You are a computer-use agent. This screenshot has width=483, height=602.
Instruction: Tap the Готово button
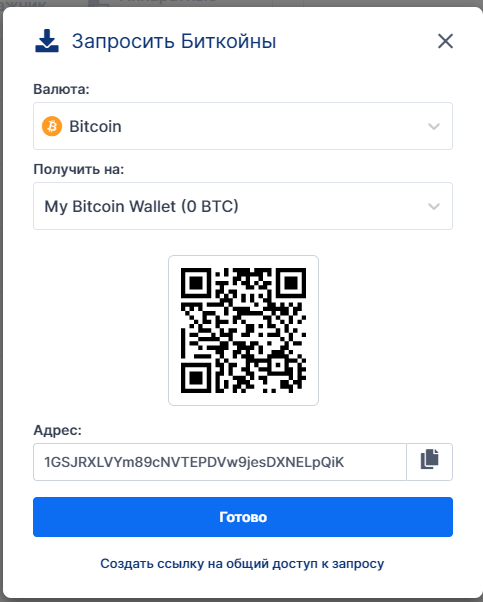coord(243,517)
